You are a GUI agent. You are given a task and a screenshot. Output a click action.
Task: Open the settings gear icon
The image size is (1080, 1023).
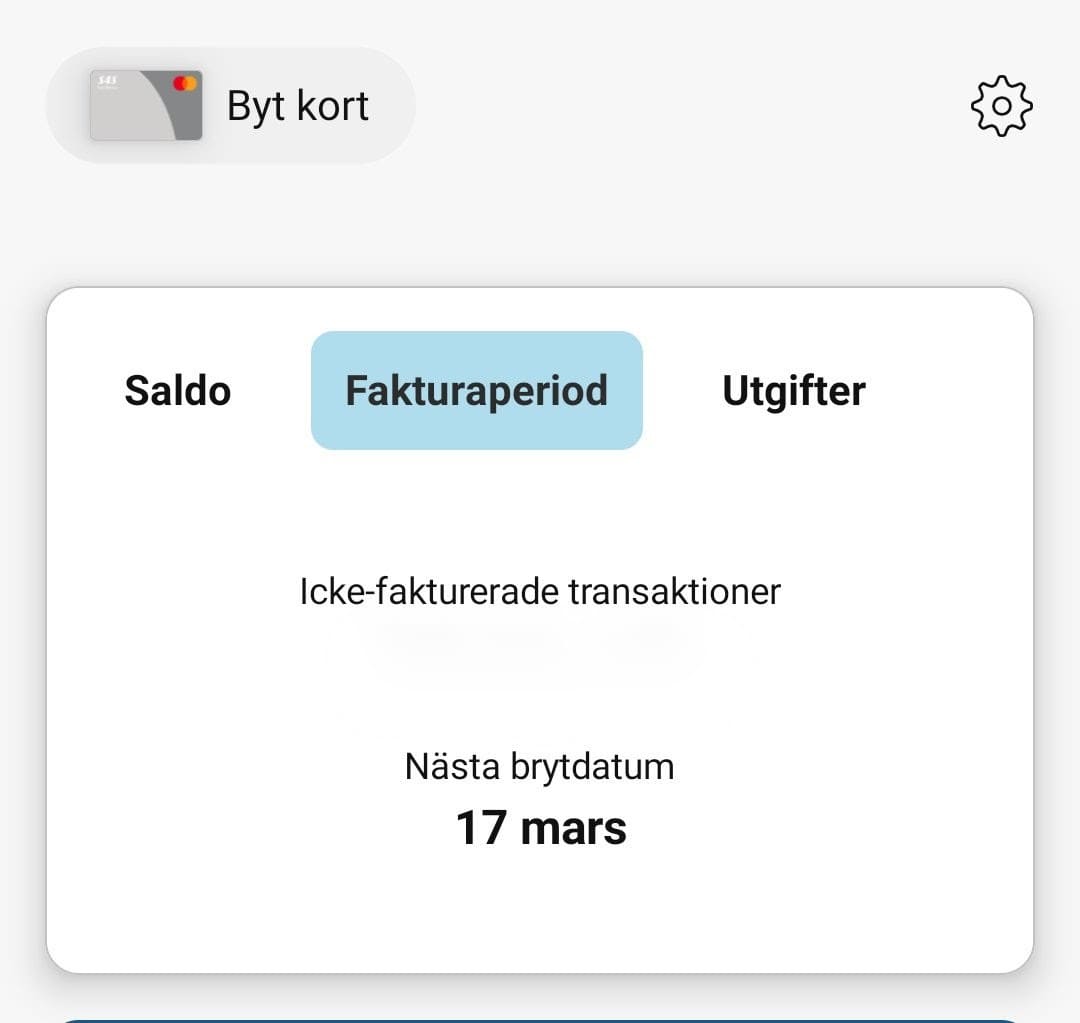(1001, 105)
